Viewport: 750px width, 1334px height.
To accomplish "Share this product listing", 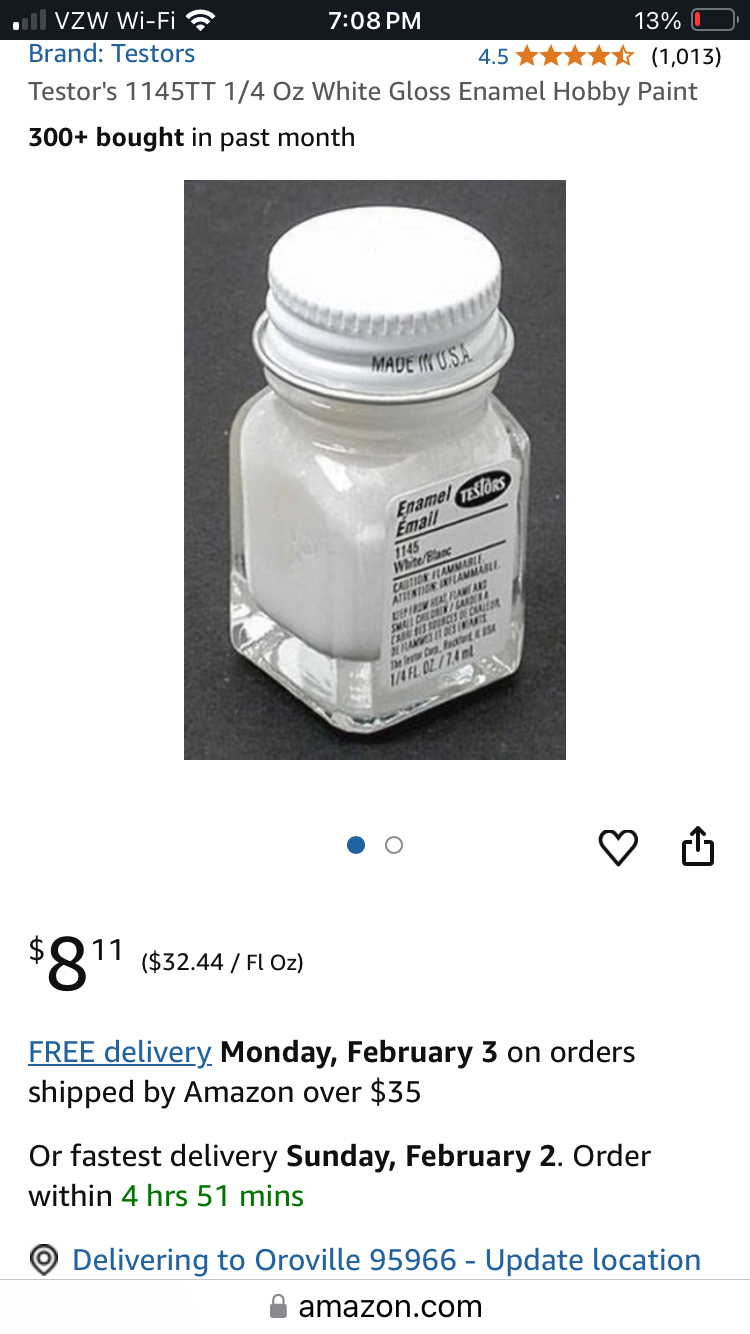I will (x=698, y=846).
